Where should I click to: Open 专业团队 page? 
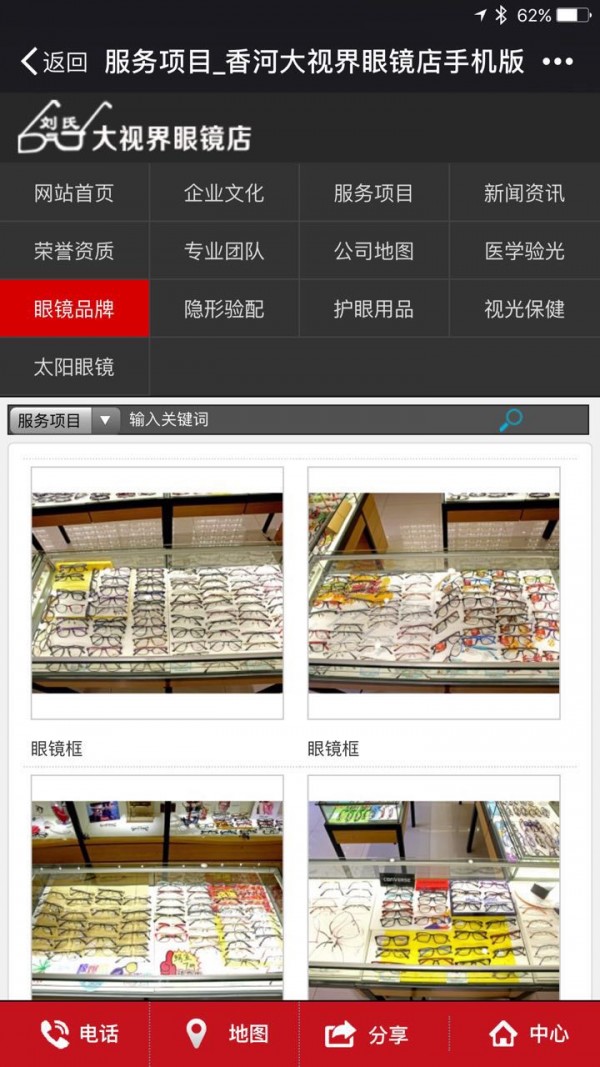224,251
